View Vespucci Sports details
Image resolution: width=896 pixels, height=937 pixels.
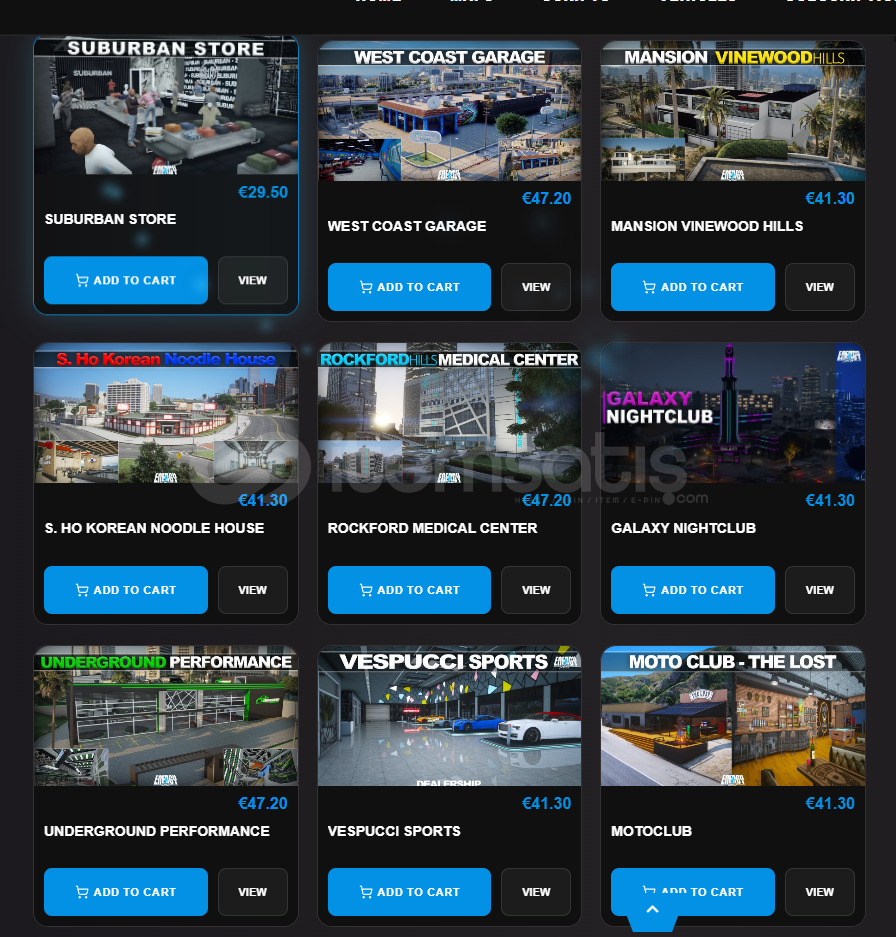[x=536, y=892]
